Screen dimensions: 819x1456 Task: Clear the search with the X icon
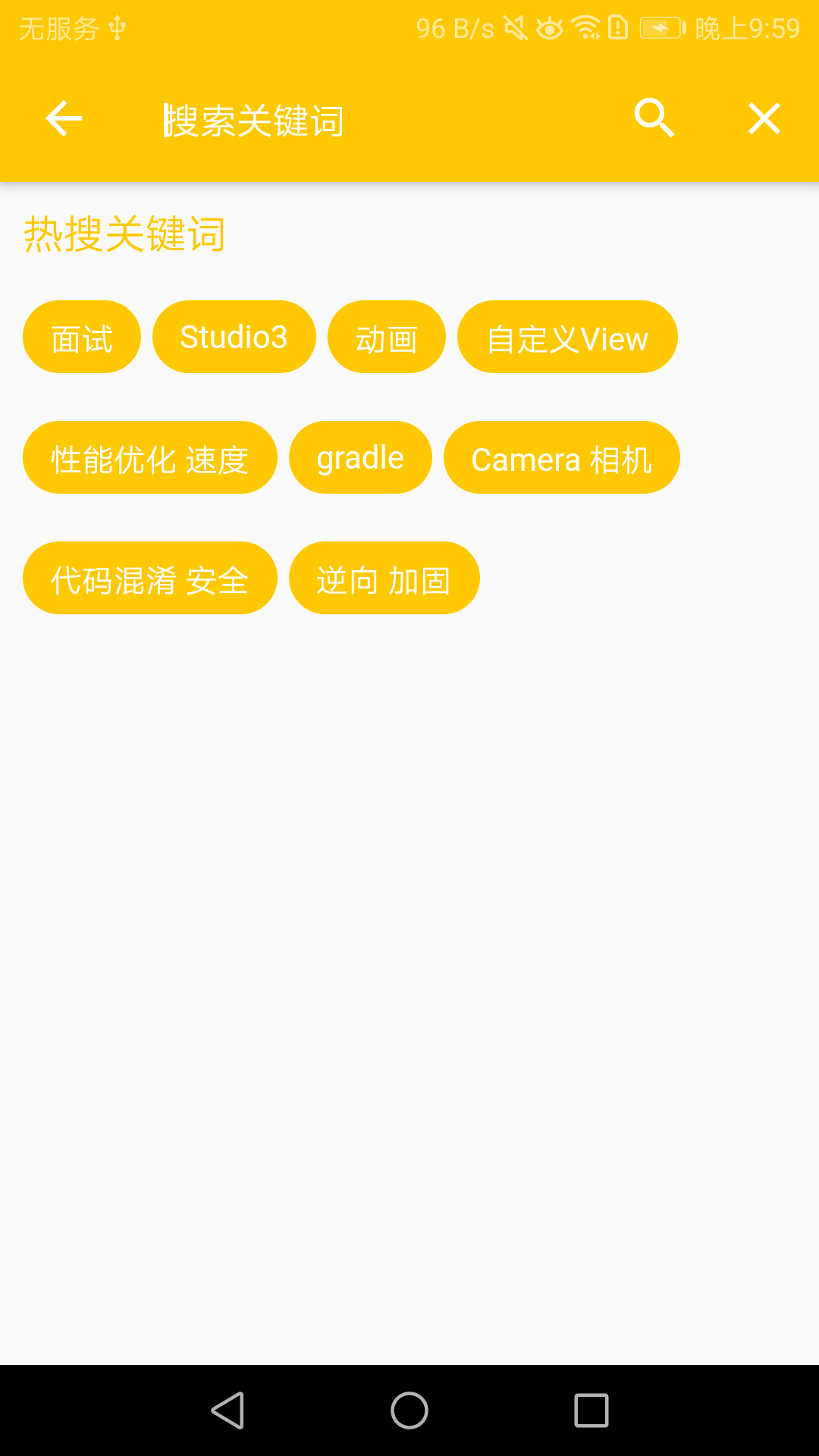[x=764, y=119]
